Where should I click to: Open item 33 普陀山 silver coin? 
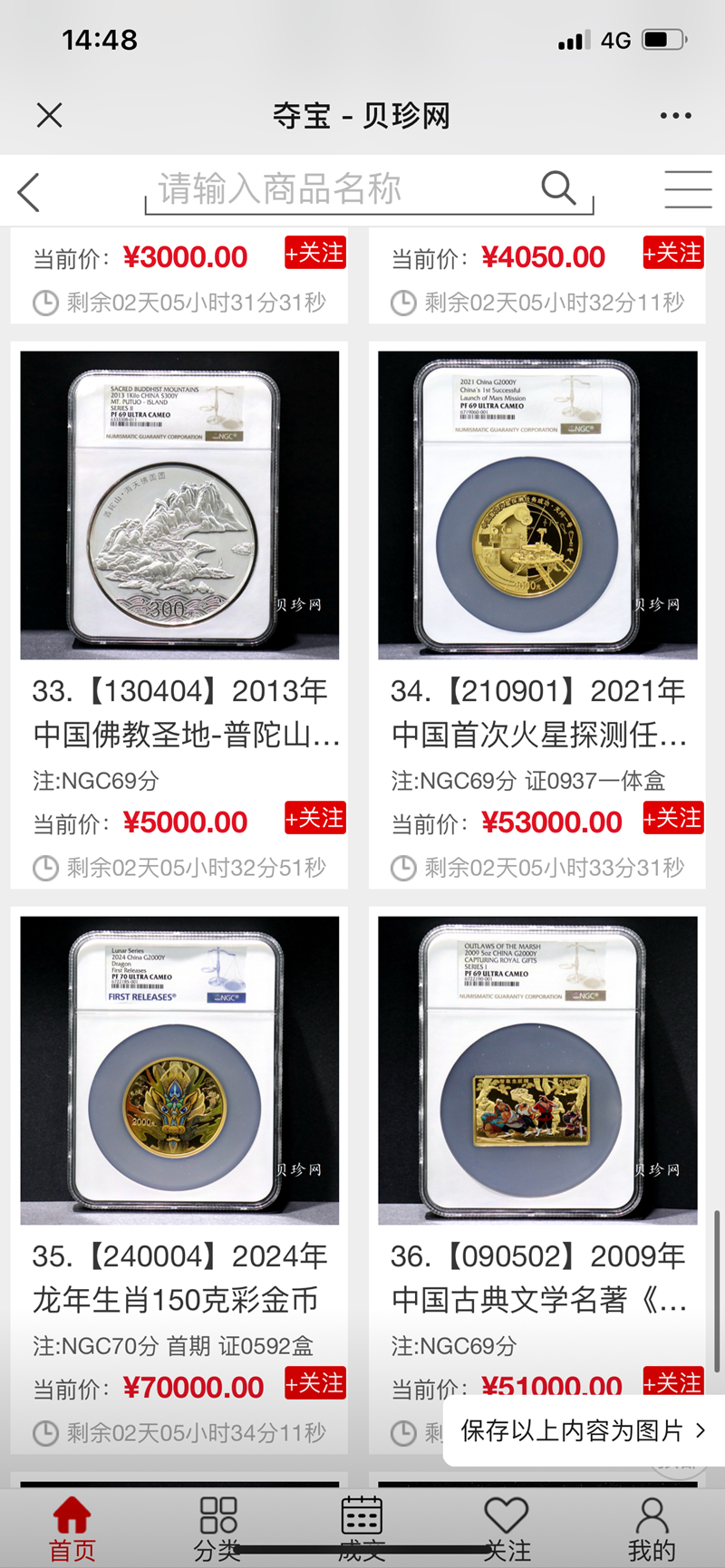tap(179, 505)
